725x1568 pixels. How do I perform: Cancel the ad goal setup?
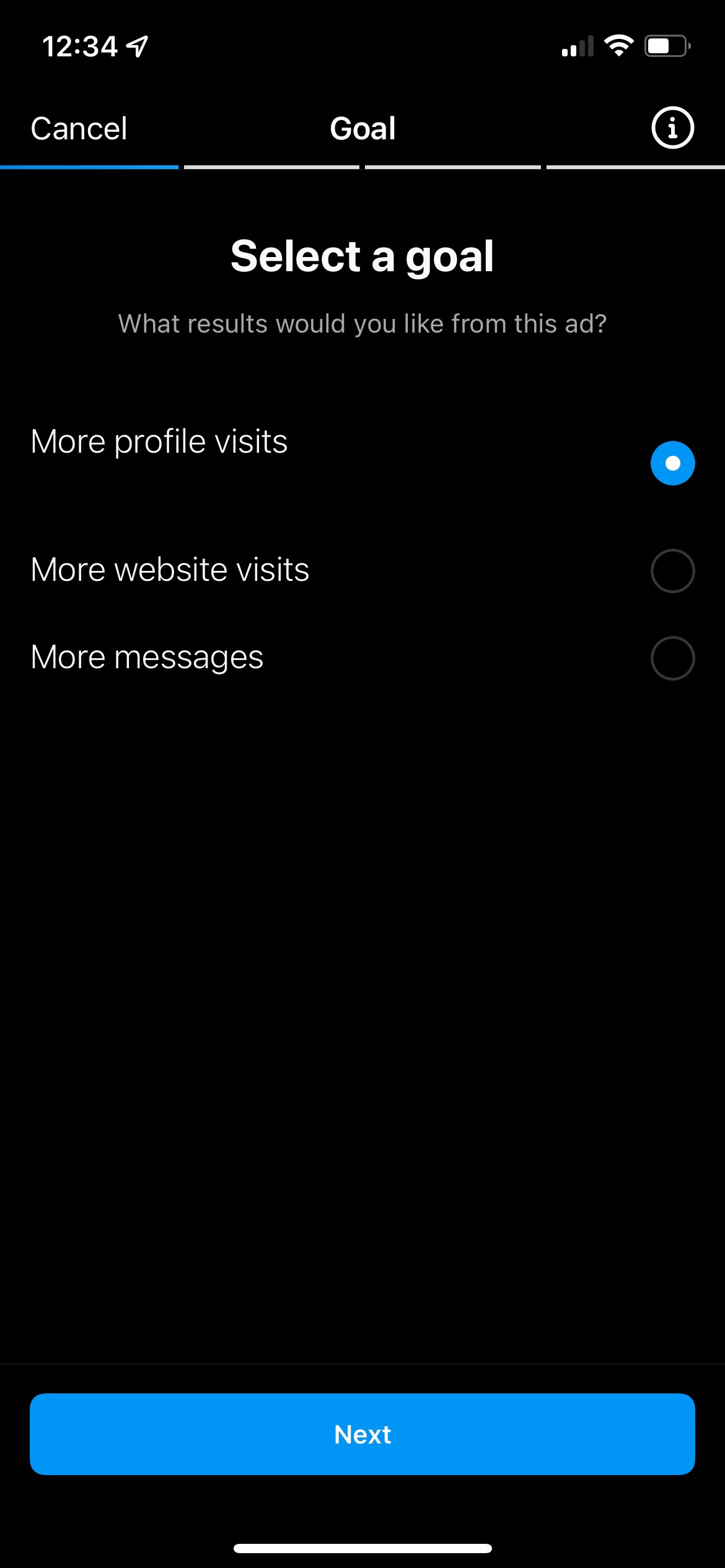click(x=79, y=129)
